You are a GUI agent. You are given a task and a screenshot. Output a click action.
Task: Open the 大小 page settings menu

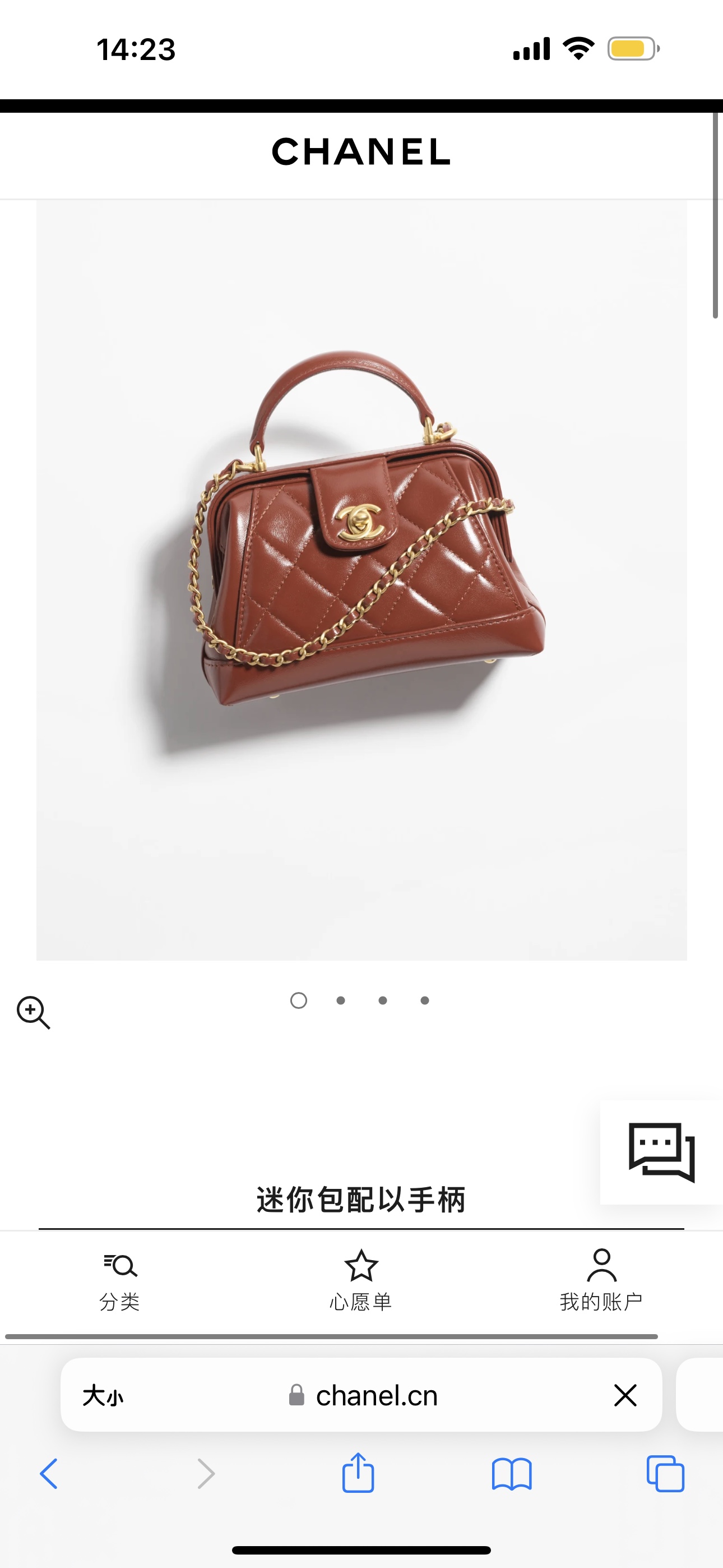(x=103, y=1395)
